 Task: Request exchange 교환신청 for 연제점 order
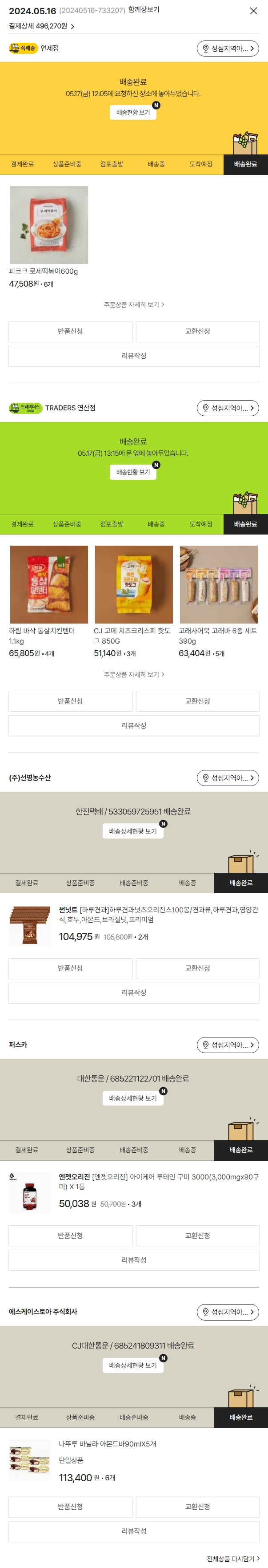(197, 332)
